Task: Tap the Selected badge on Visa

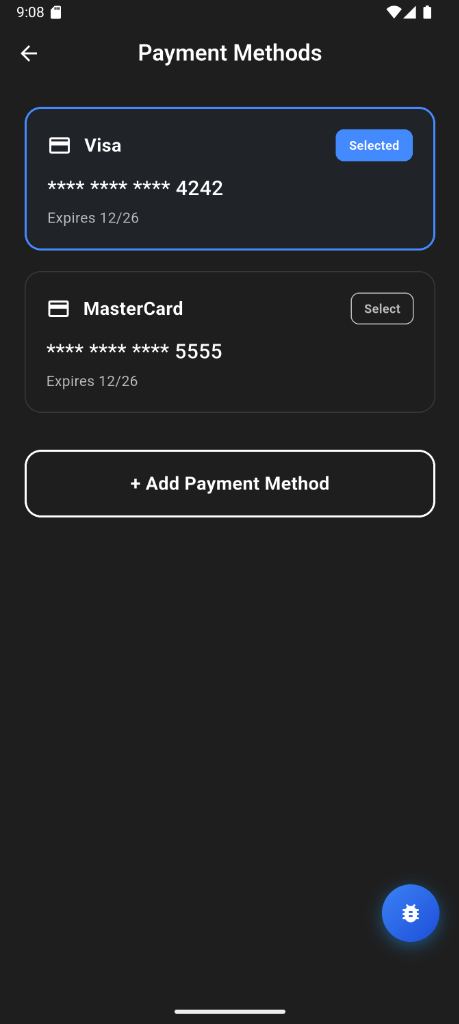Action: coord(374,145)
